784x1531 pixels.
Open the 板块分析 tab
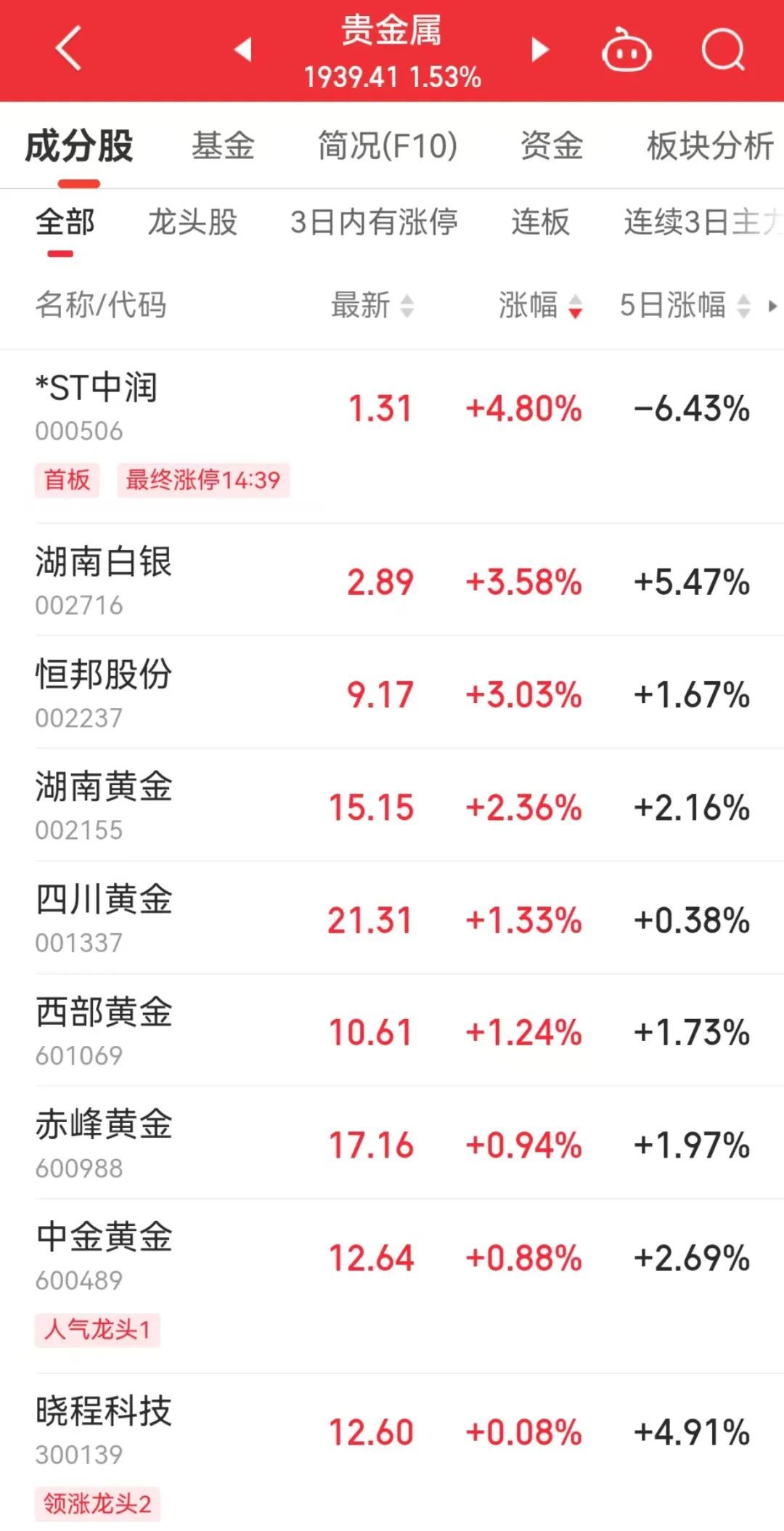(x=709, y=145)
